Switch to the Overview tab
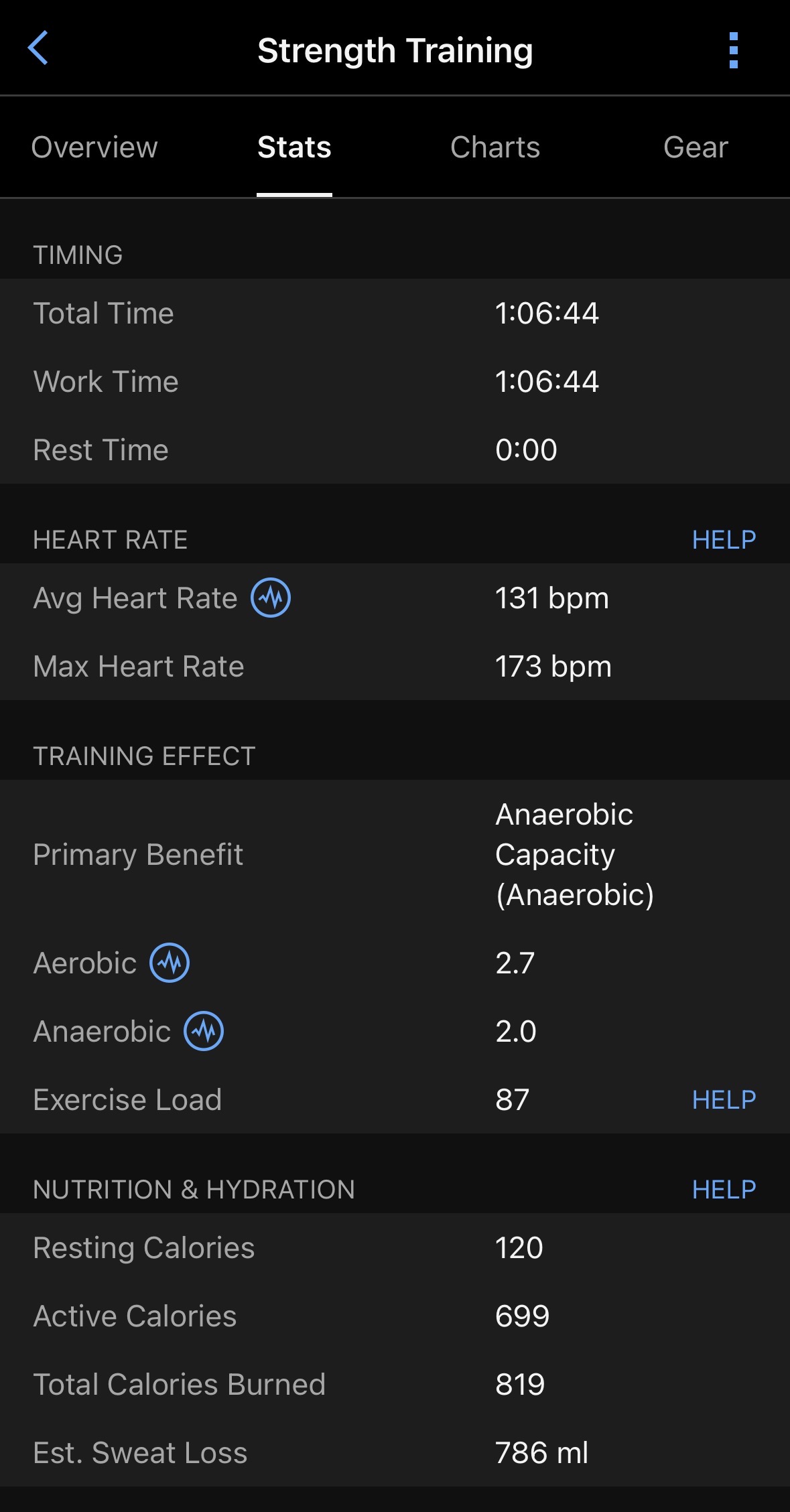The width and height of the screenshot is (790, 1512). pyautogui.click(x=94, y=147)
